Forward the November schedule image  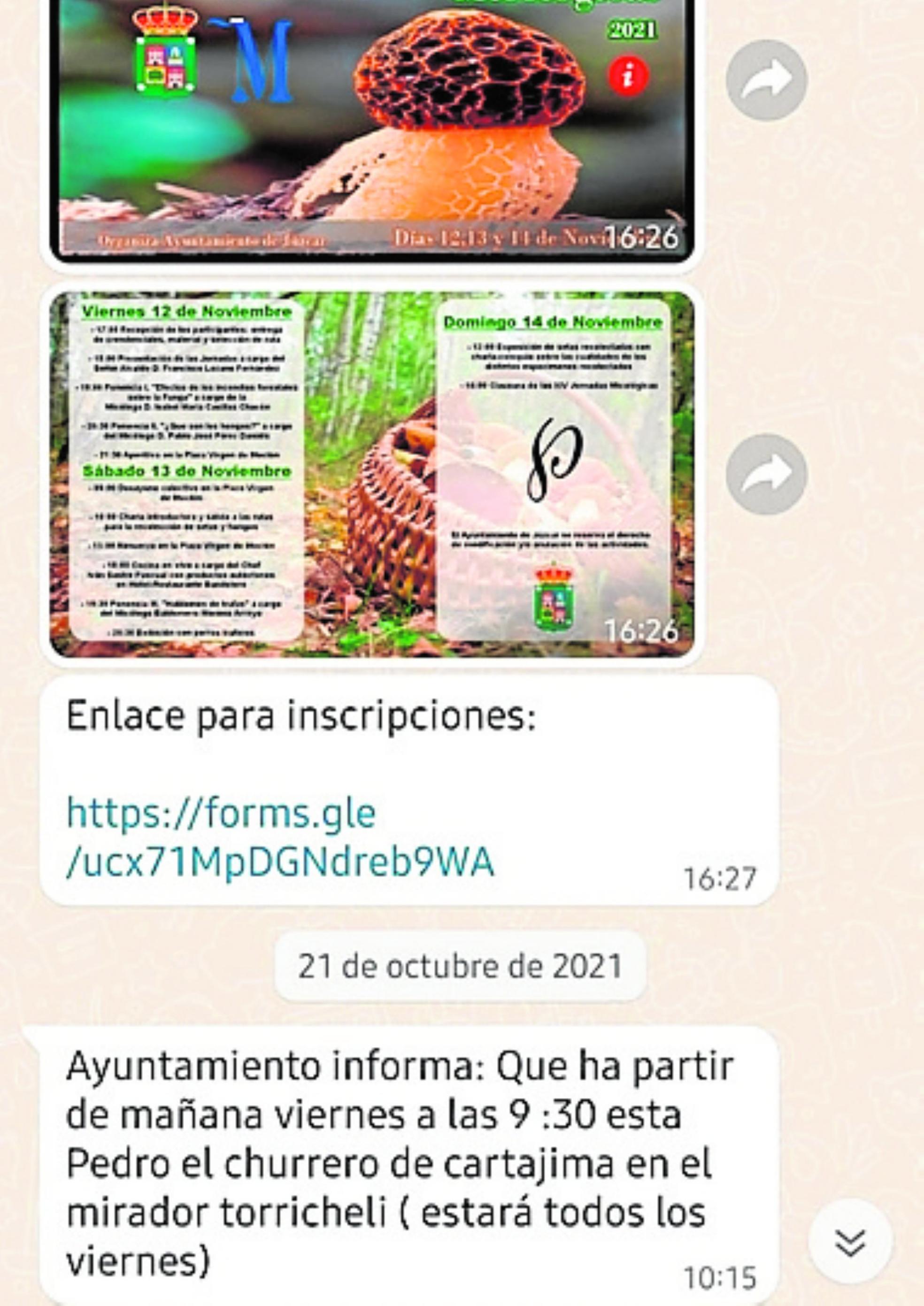pyautogui.click(x=766, y=475)
